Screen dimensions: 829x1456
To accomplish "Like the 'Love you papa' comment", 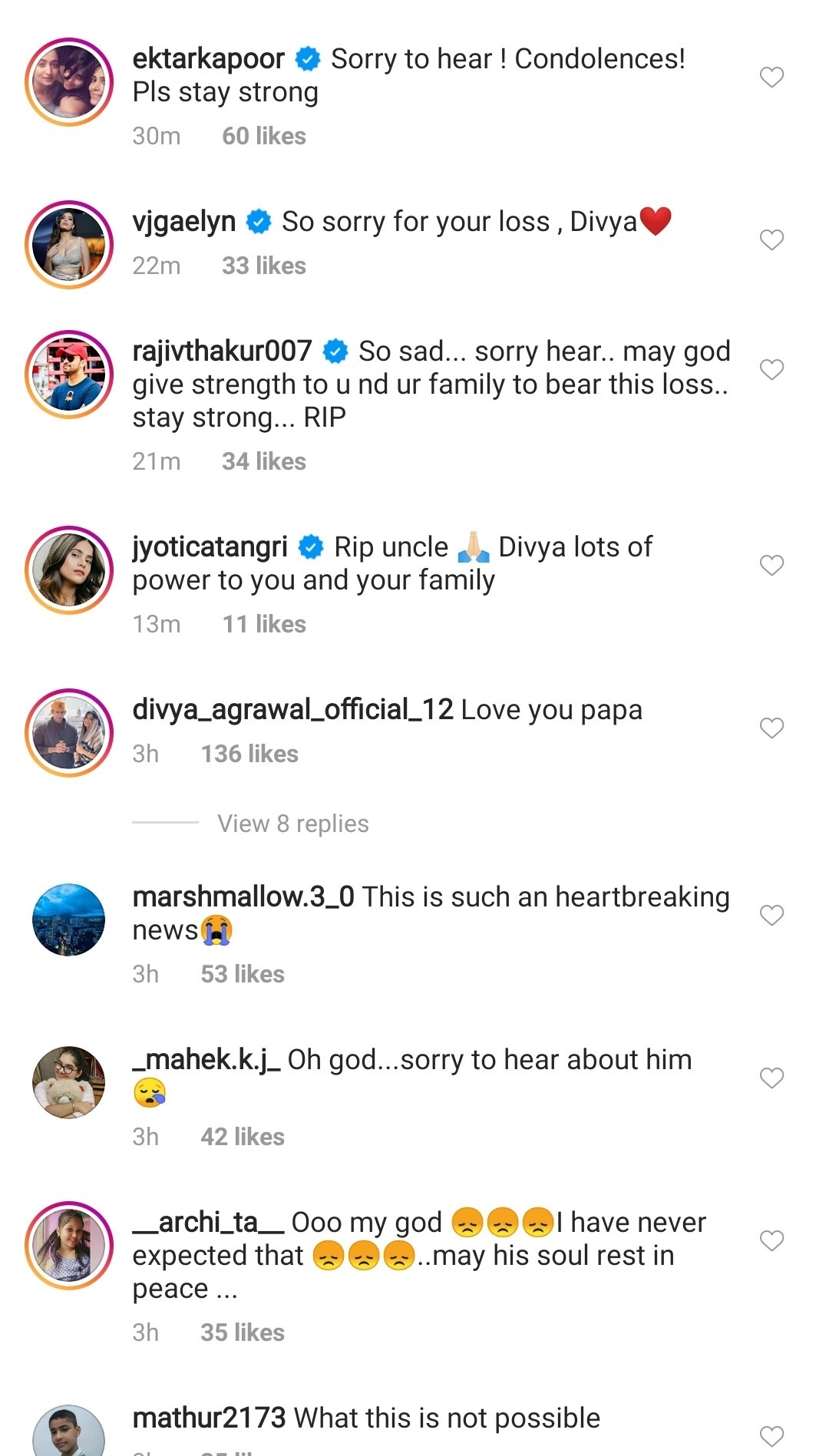I will click(x=771, y=728).
